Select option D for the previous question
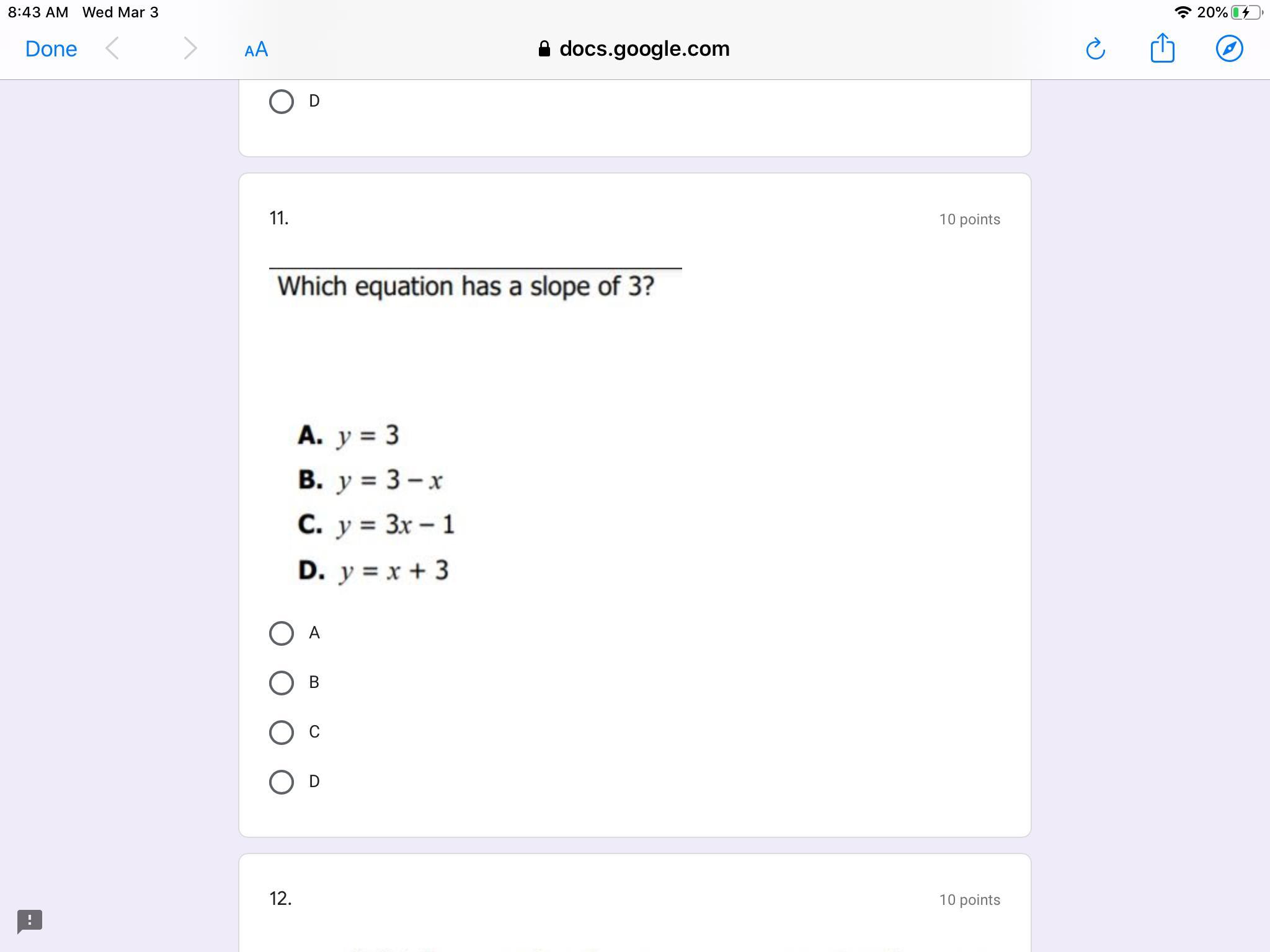This screenshot has height=952, width=1270. (x=282, y=102)
